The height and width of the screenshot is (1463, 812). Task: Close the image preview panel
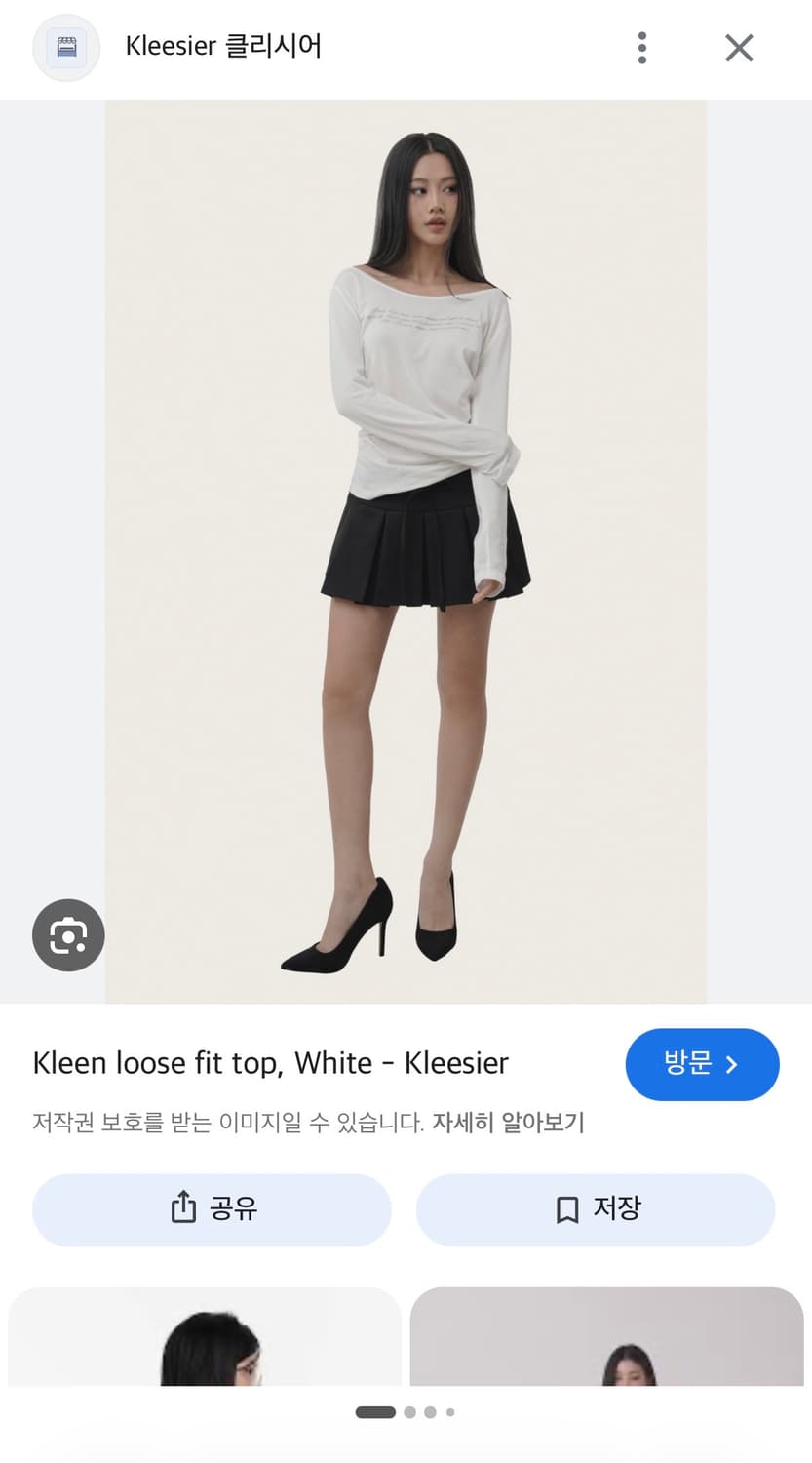tap(739, 48)
